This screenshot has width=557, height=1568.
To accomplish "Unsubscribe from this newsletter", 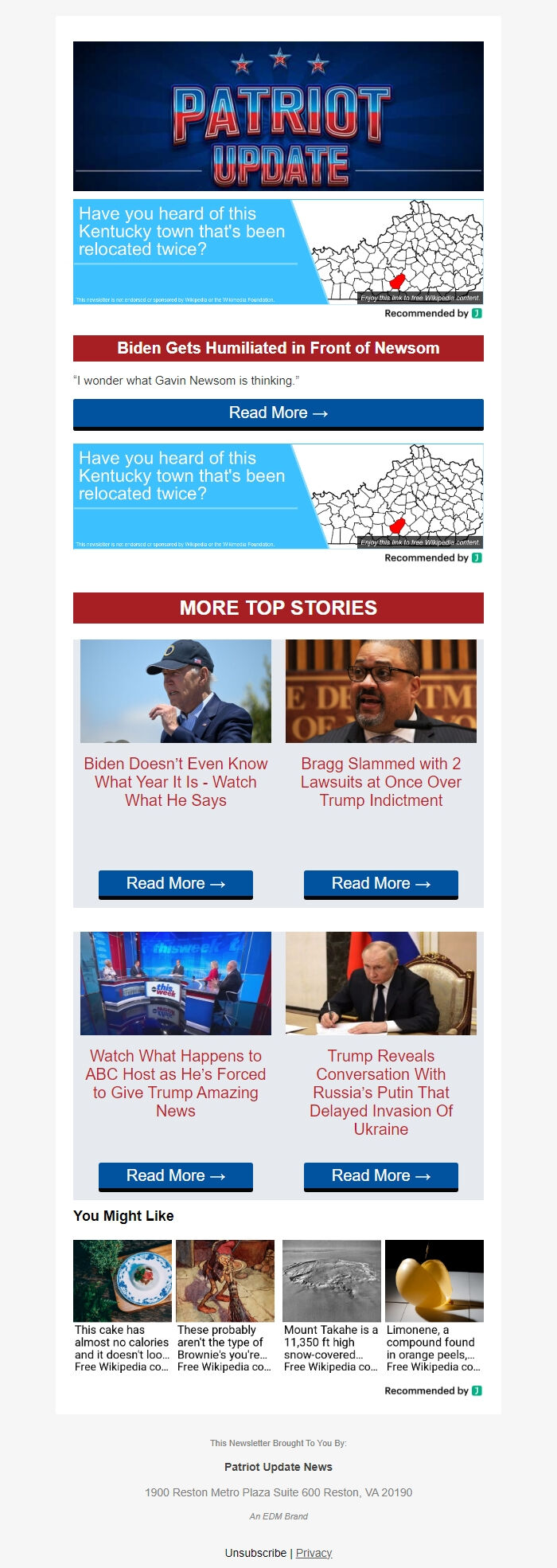I will (255, 1553).
